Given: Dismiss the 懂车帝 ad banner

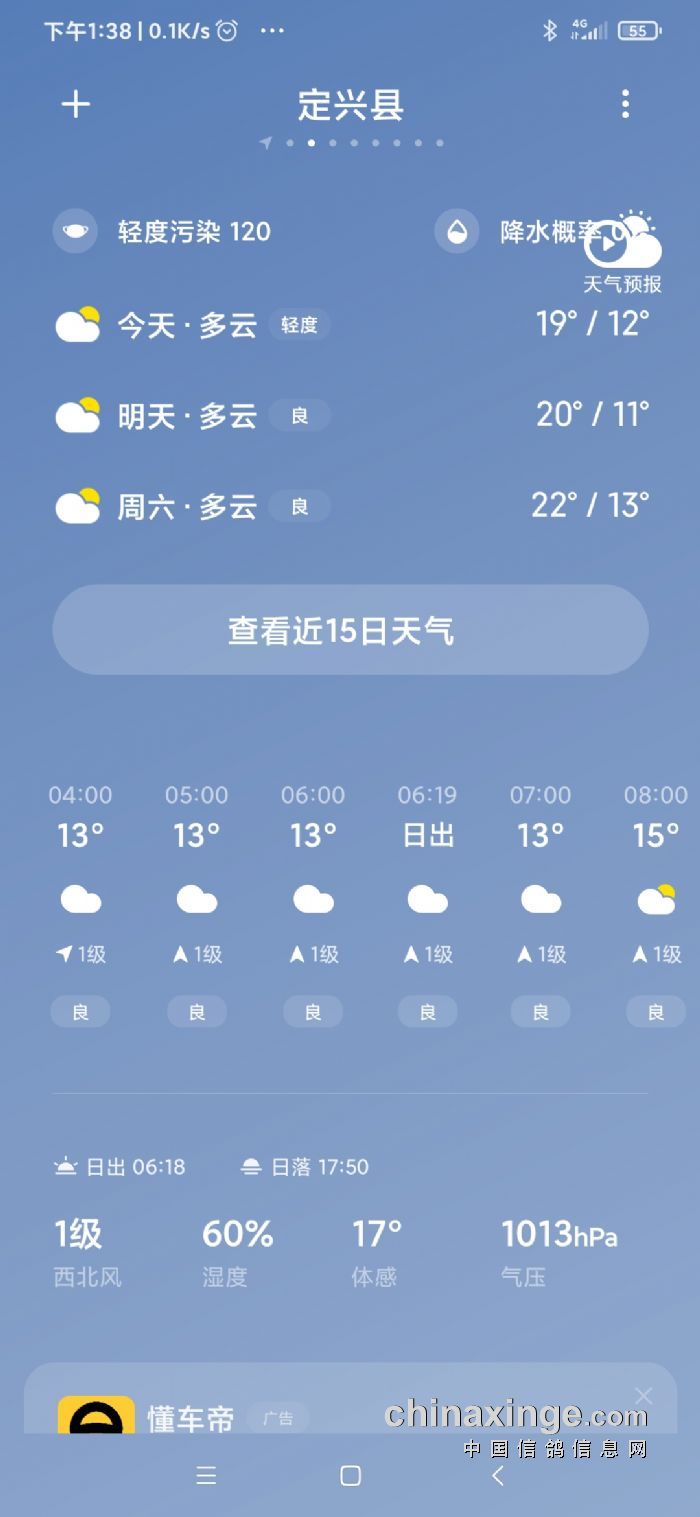Looking at the screenshot, I should [643, 1395].
